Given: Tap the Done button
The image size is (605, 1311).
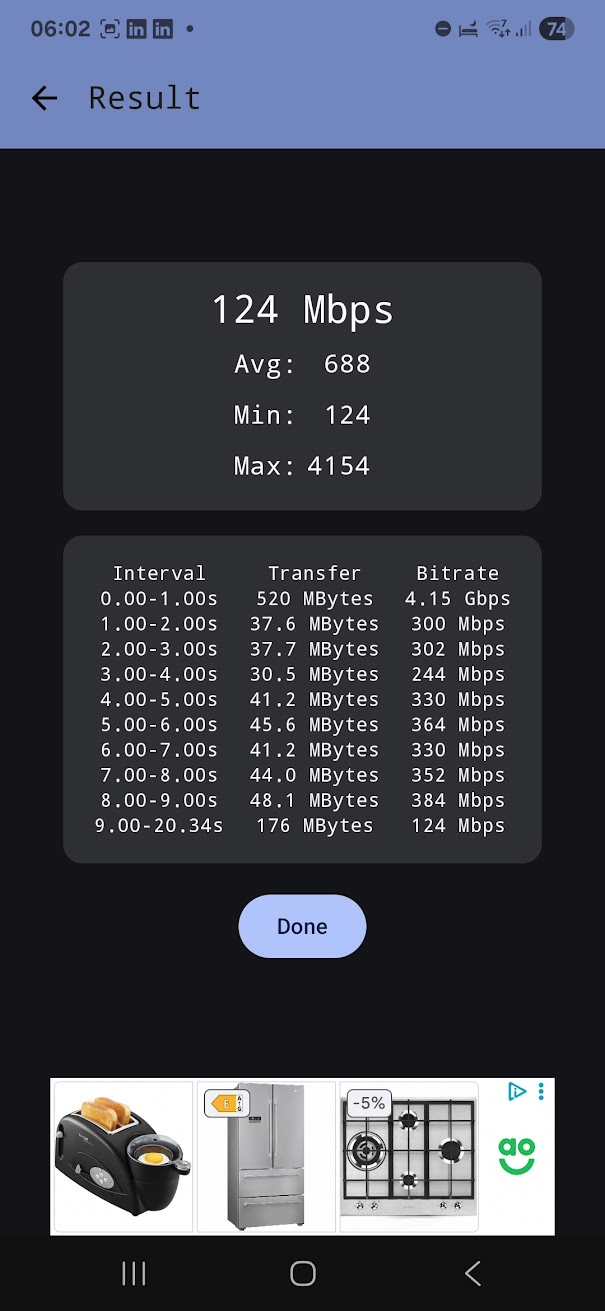Looking at the screenshot, I should pyautogui.click(x=302, y=926).
